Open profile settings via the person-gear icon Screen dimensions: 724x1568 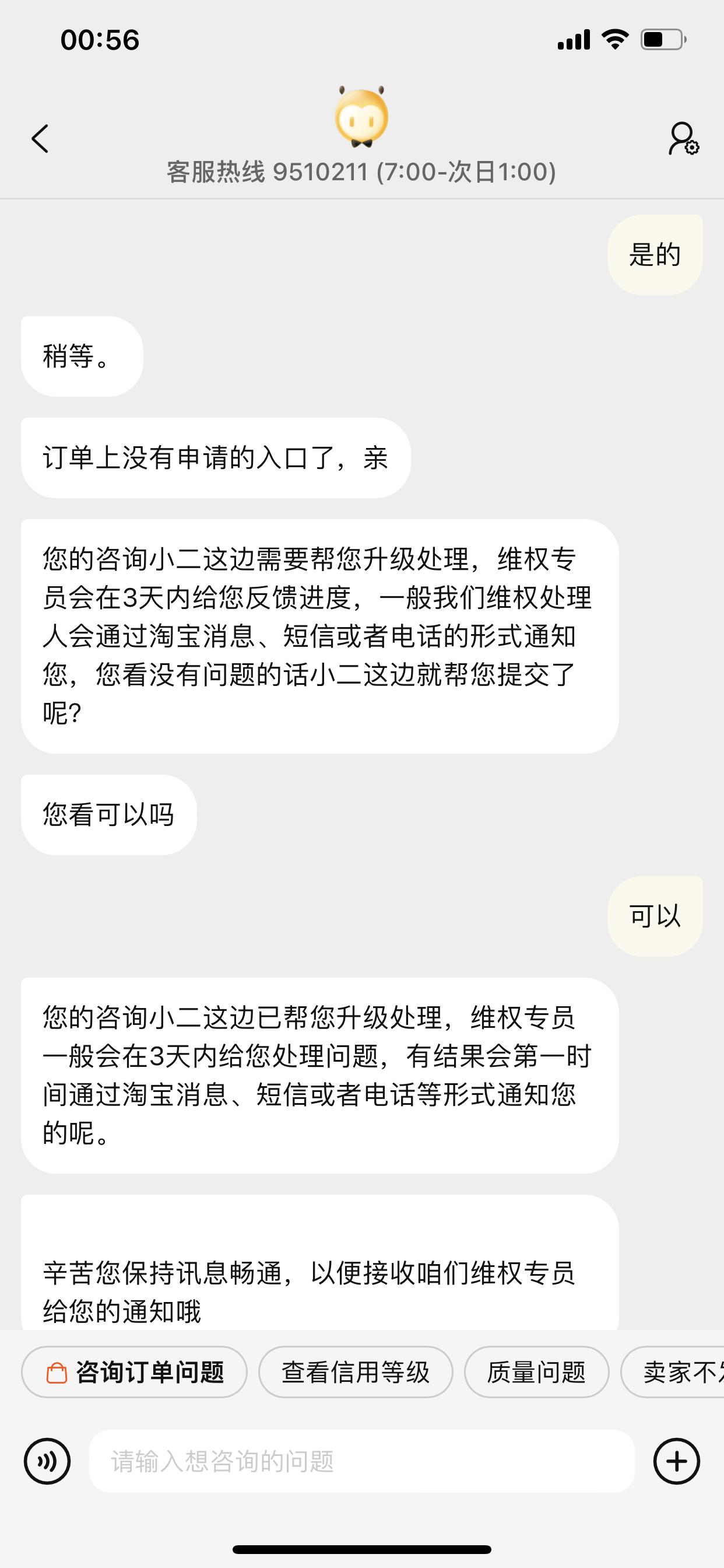tap(684, 139)
